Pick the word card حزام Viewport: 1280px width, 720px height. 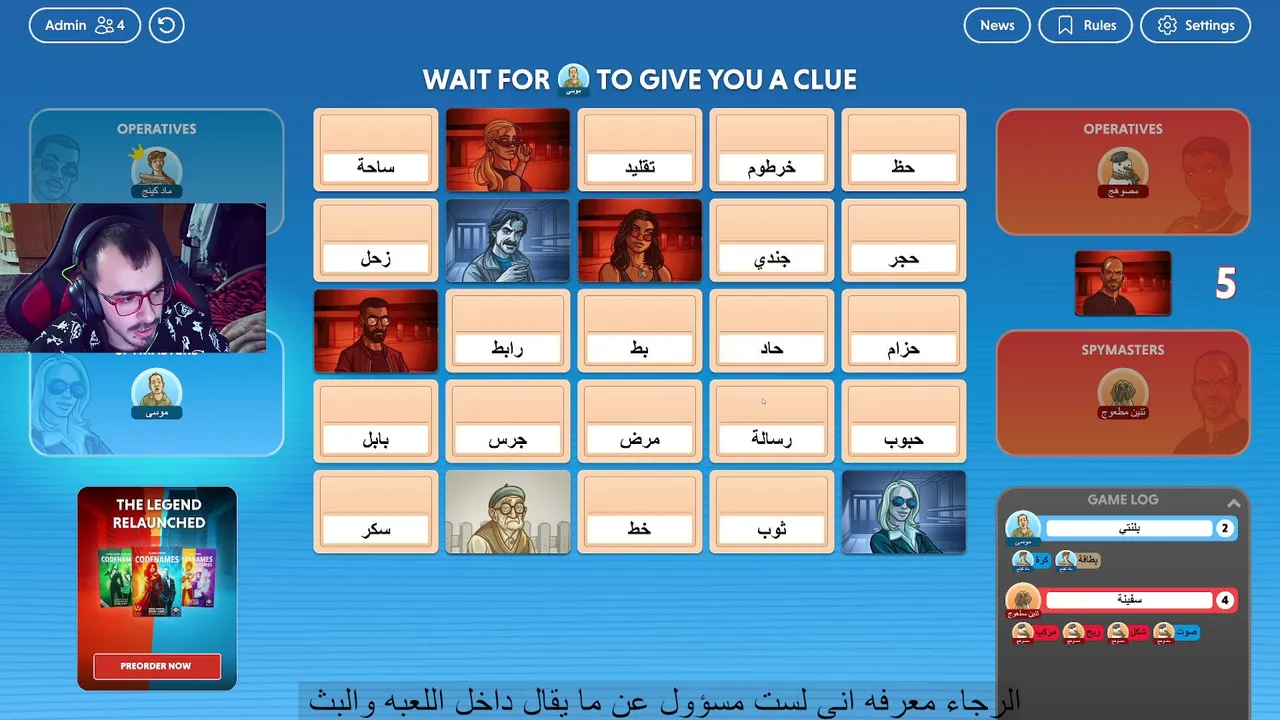click(904, 331)
